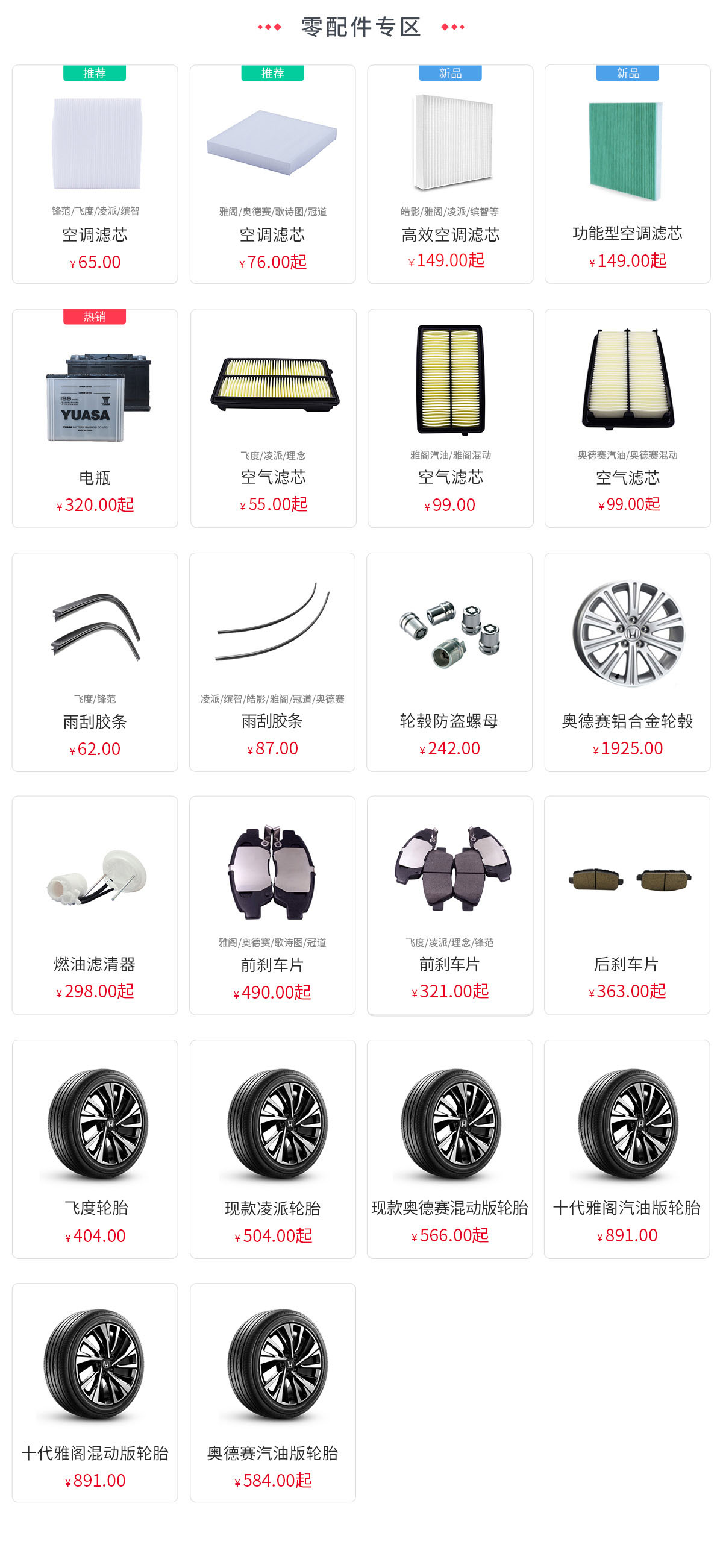View the 轮毂防盗螺母 product

pos(449,662)
